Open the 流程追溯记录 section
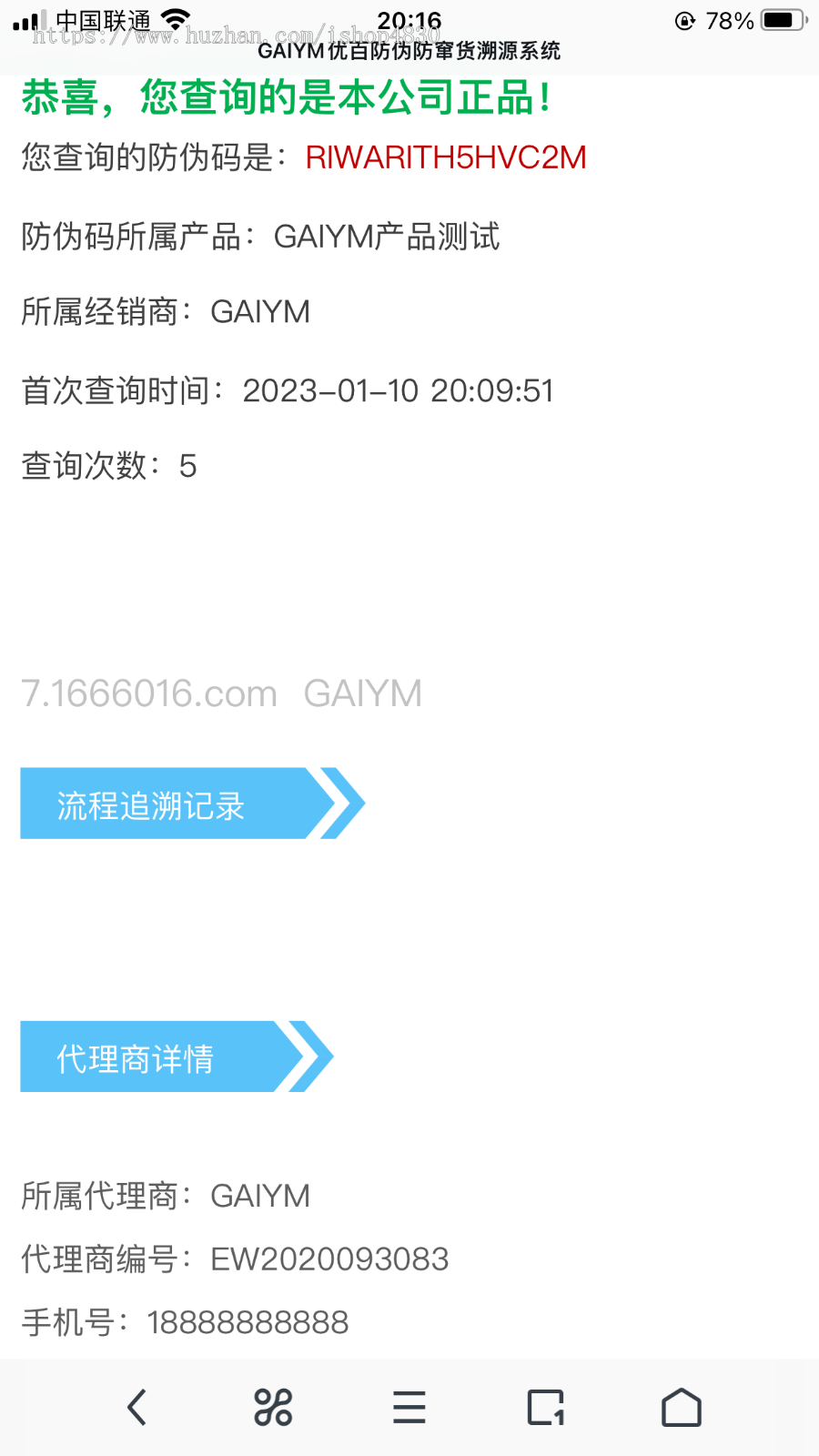 pyautogui.click(x=182, y=804)
